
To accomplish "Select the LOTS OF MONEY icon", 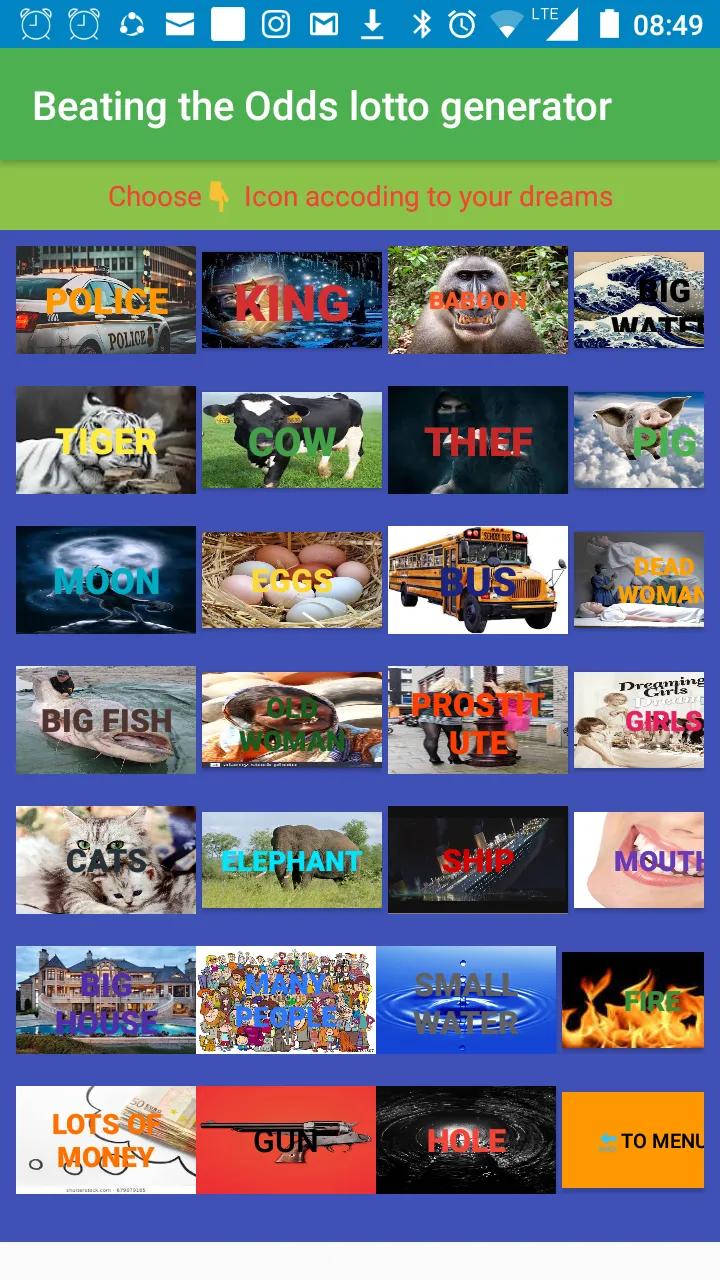I will 106,1140.
